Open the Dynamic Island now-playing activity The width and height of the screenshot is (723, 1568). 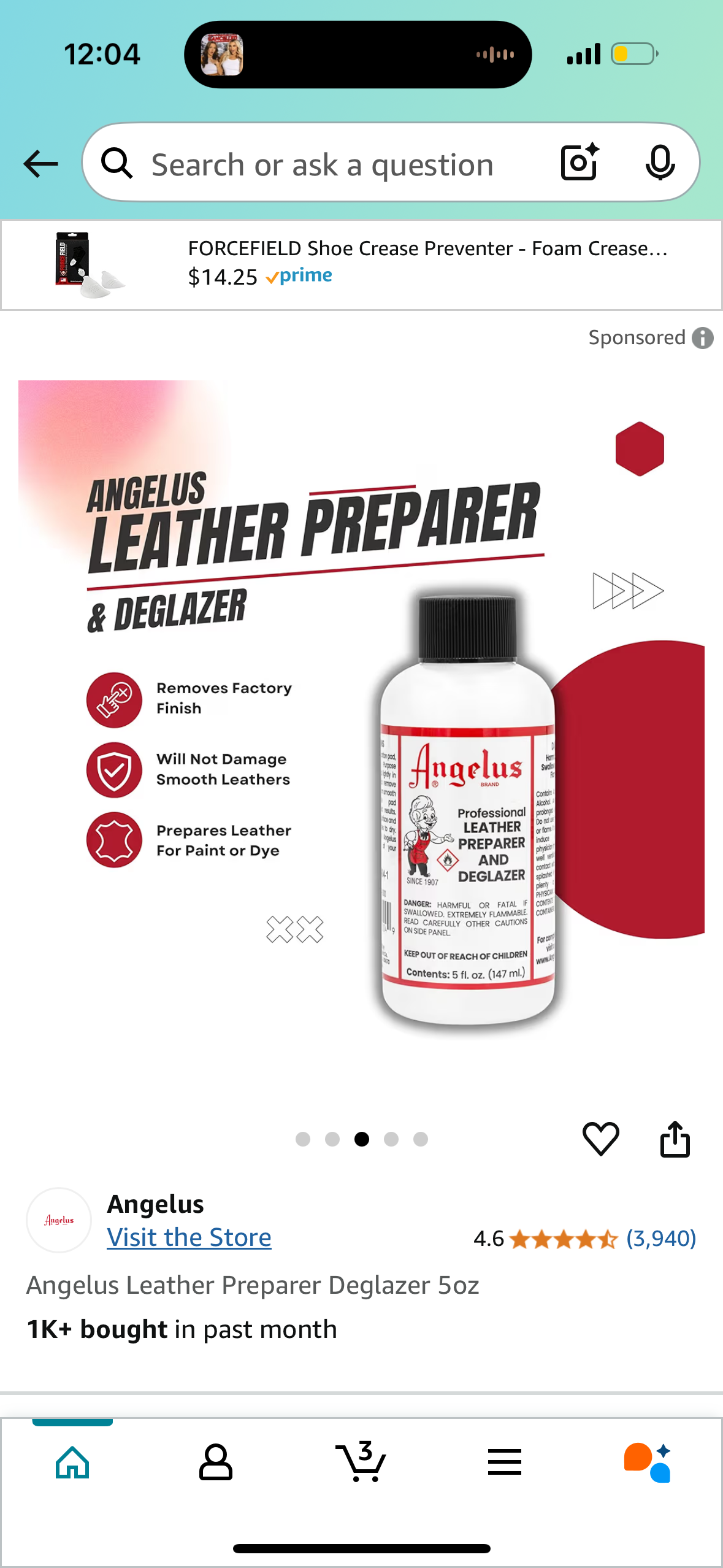(358, 55)
